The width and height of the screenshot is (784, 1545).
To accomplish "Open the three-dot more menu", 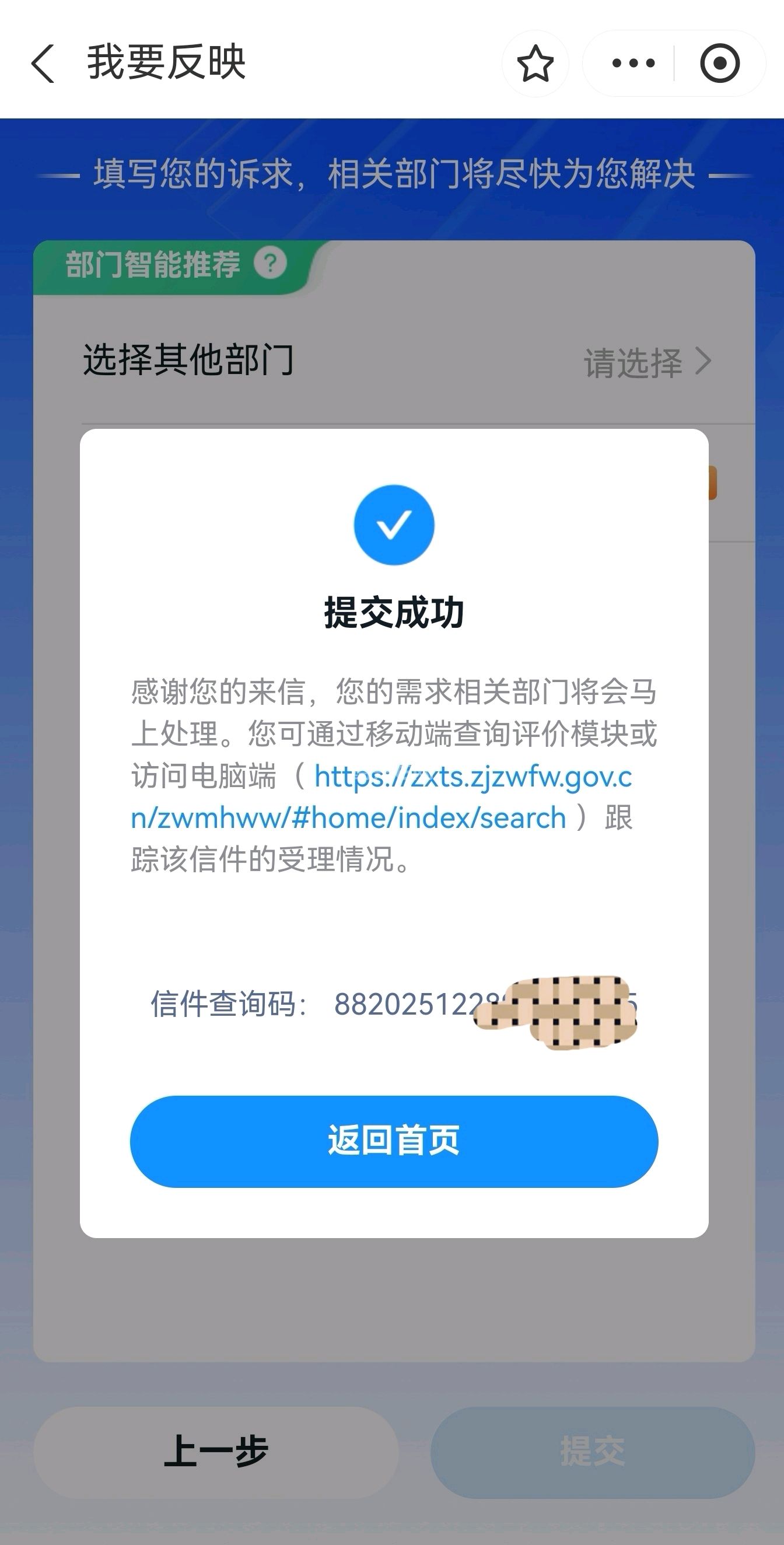I will (633, 63).
